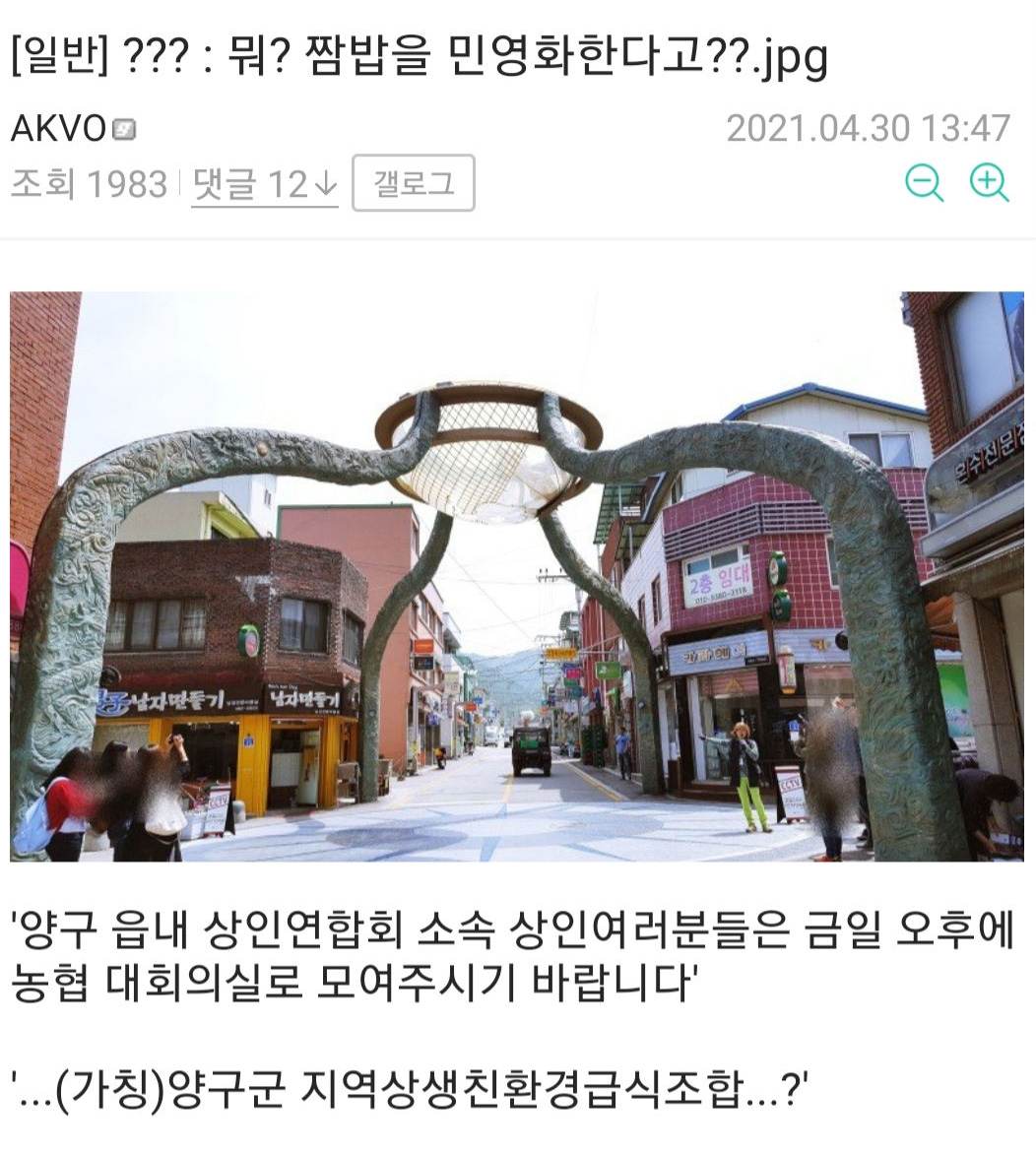Open the 갤로그 button
Viewport: 1036px width, 1153px height.
413,183
